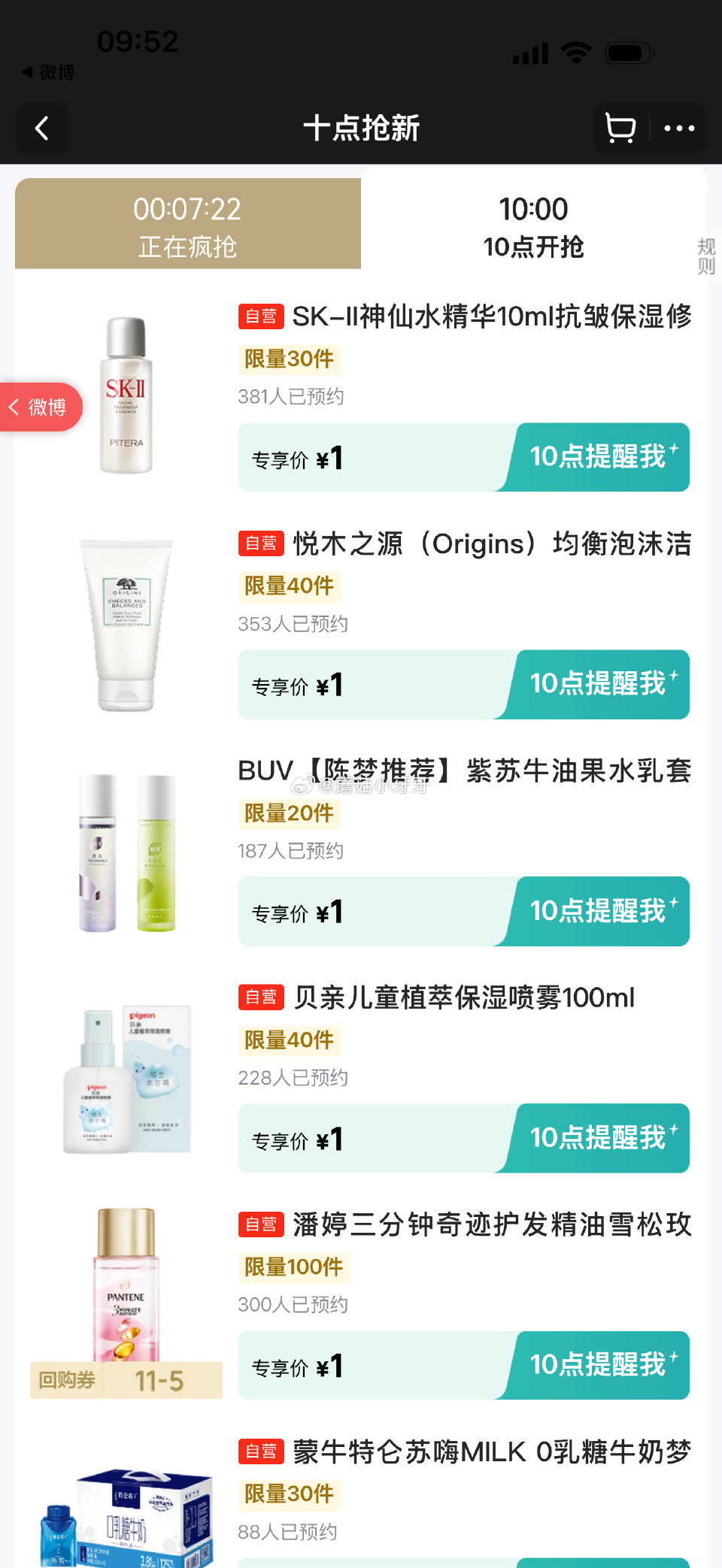Set 10点提醒我 for 贝亲儿童植萃保湿喷雾
This screenshot has width=722, height=1568.
pos(599,1138)
